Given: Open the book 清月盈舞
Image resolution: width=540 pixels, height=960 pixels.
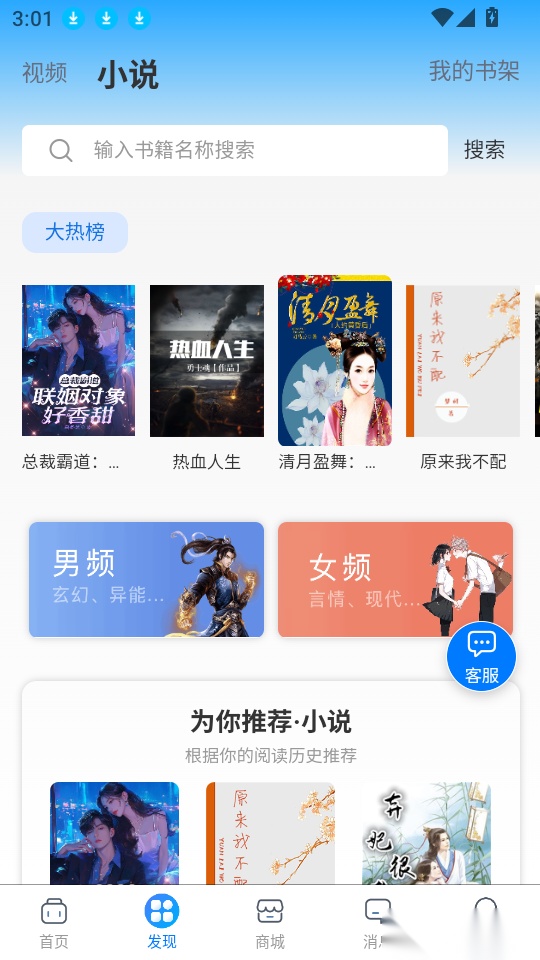Looking at the screenshot, I should pyautogui.click(x=334, y=360).
